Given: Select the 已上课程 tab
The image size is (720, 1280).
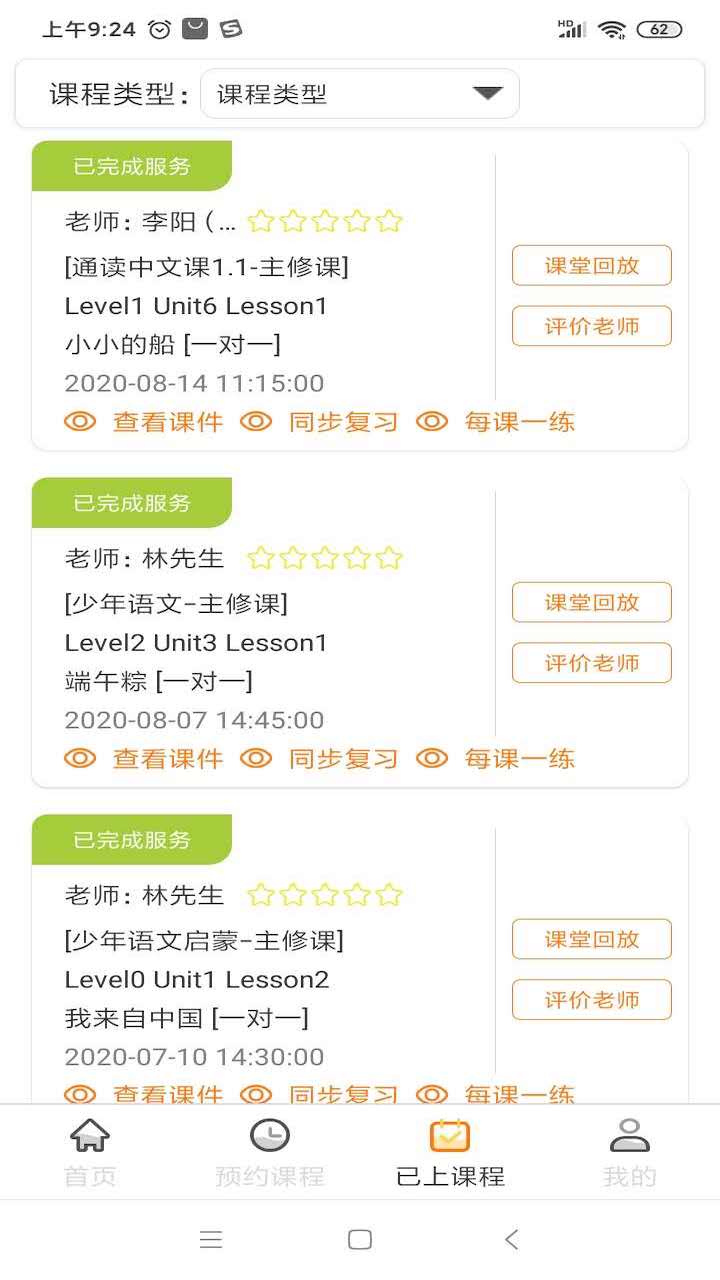Looking at the screenshot, I should tap(450, 1152).
